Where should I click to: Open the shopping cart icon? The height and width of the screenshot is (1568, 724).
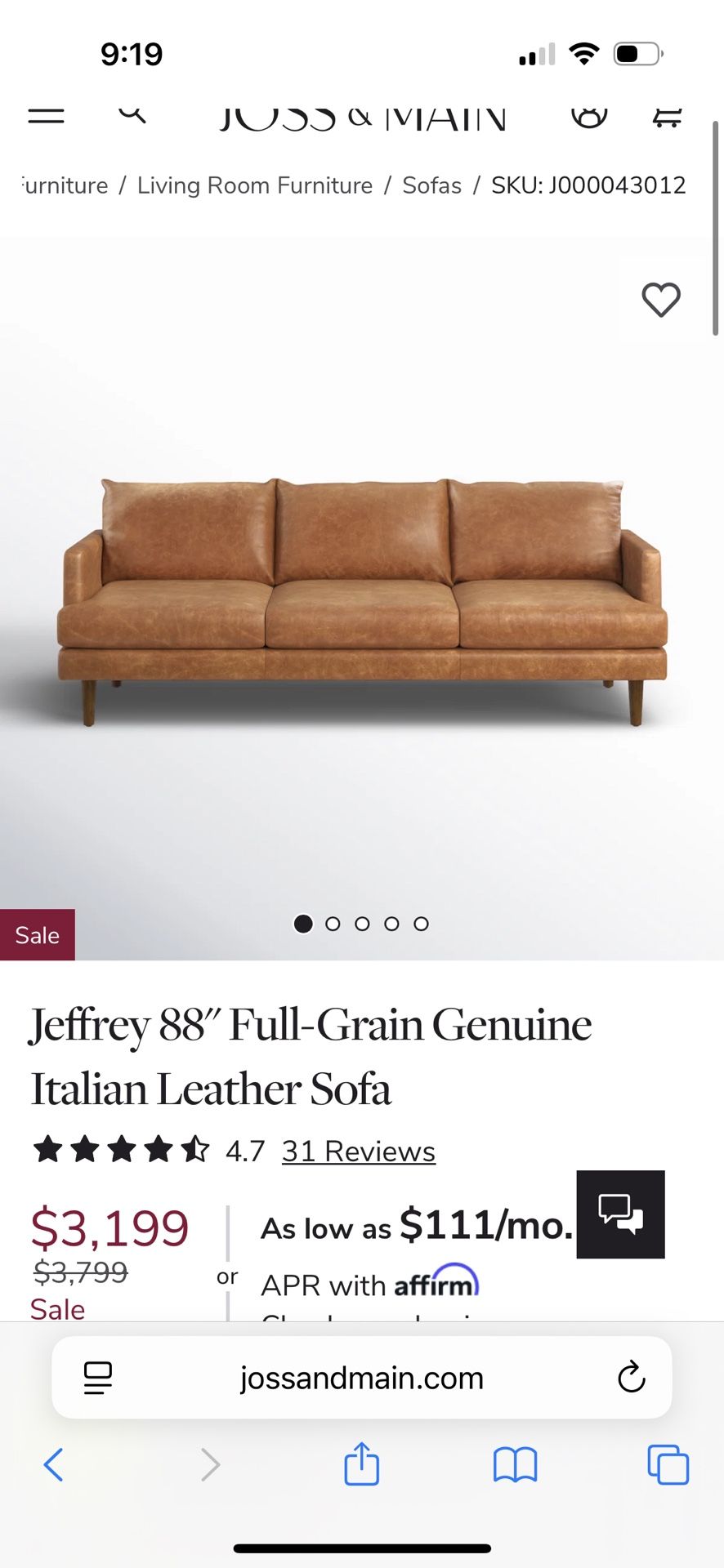(x=668, y=116)
